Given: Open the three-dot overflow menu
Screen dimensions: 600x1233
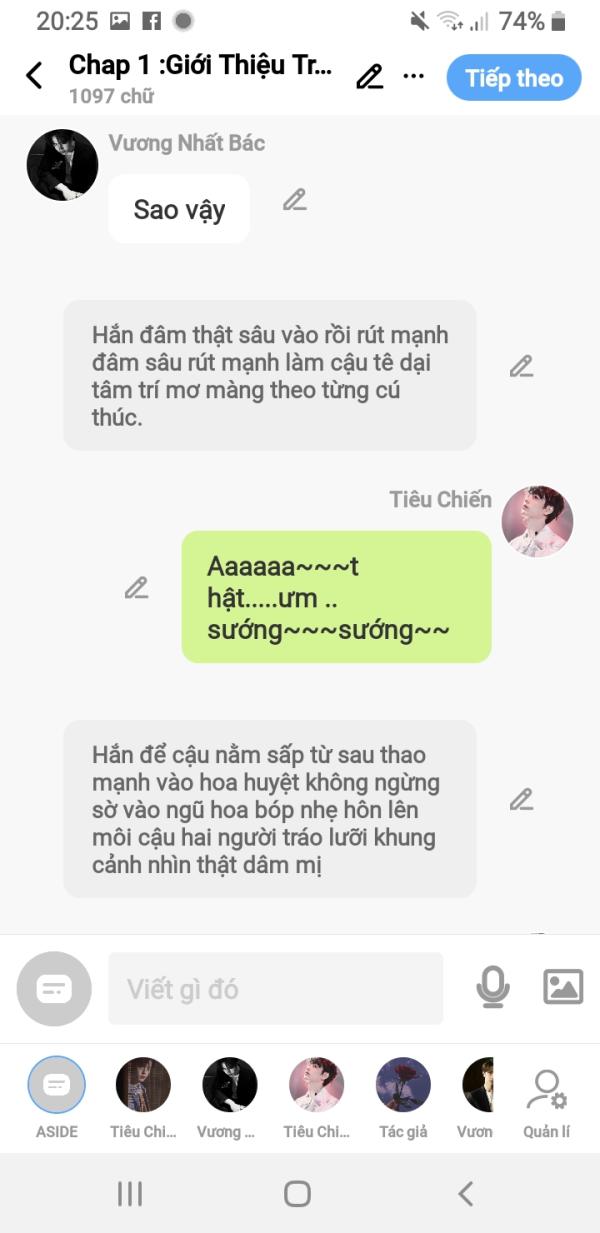Looking at the screenshot, I should pos(414,77).
